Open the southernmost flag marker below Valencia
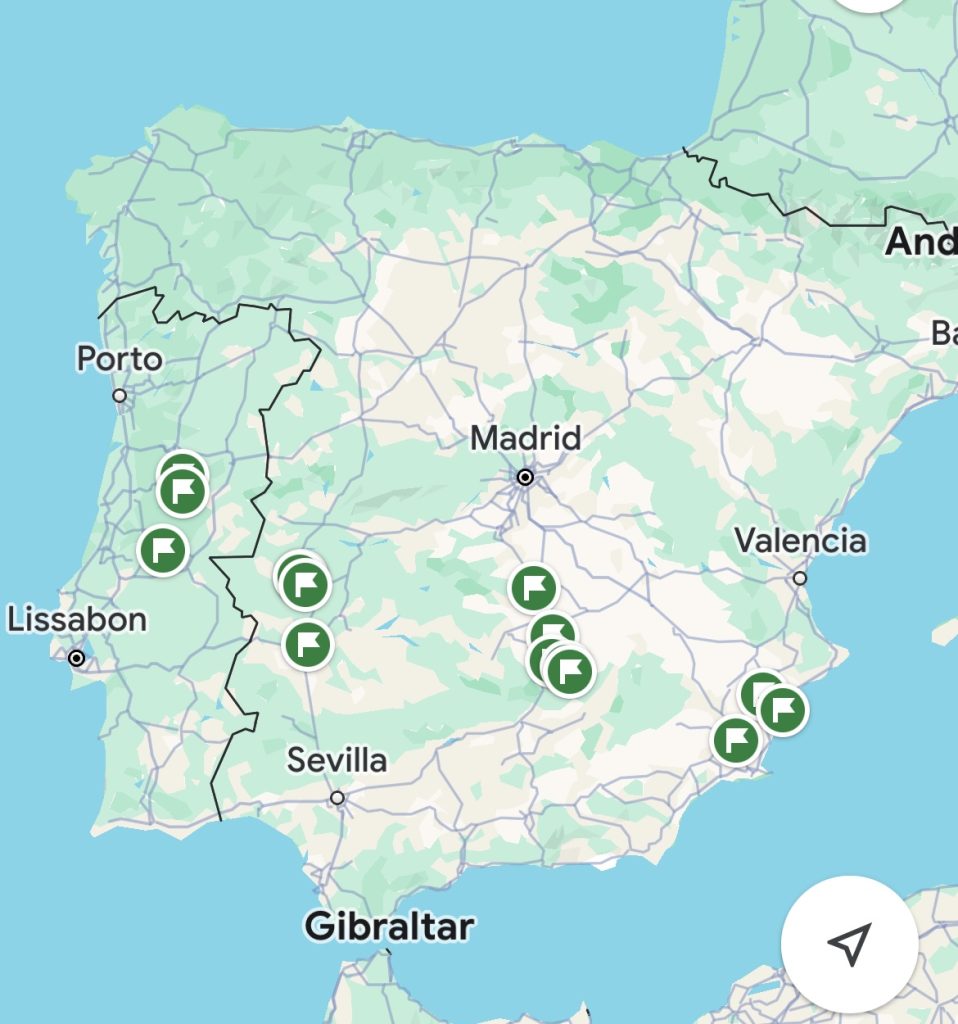 [x=737, y=741]
